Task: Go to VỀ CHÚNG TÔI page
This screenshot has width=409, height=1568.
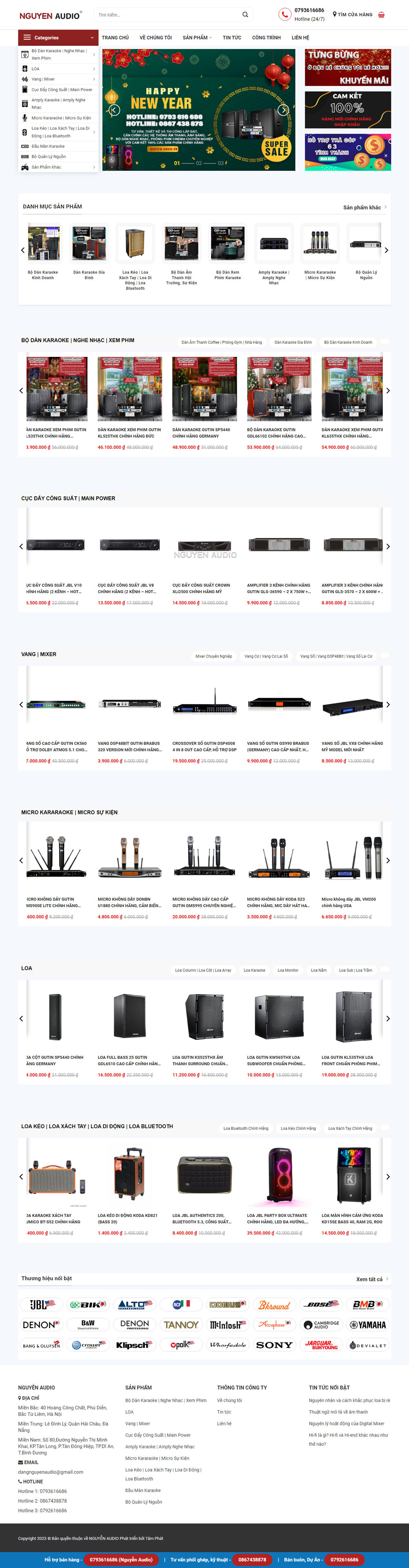Action: 155,38
